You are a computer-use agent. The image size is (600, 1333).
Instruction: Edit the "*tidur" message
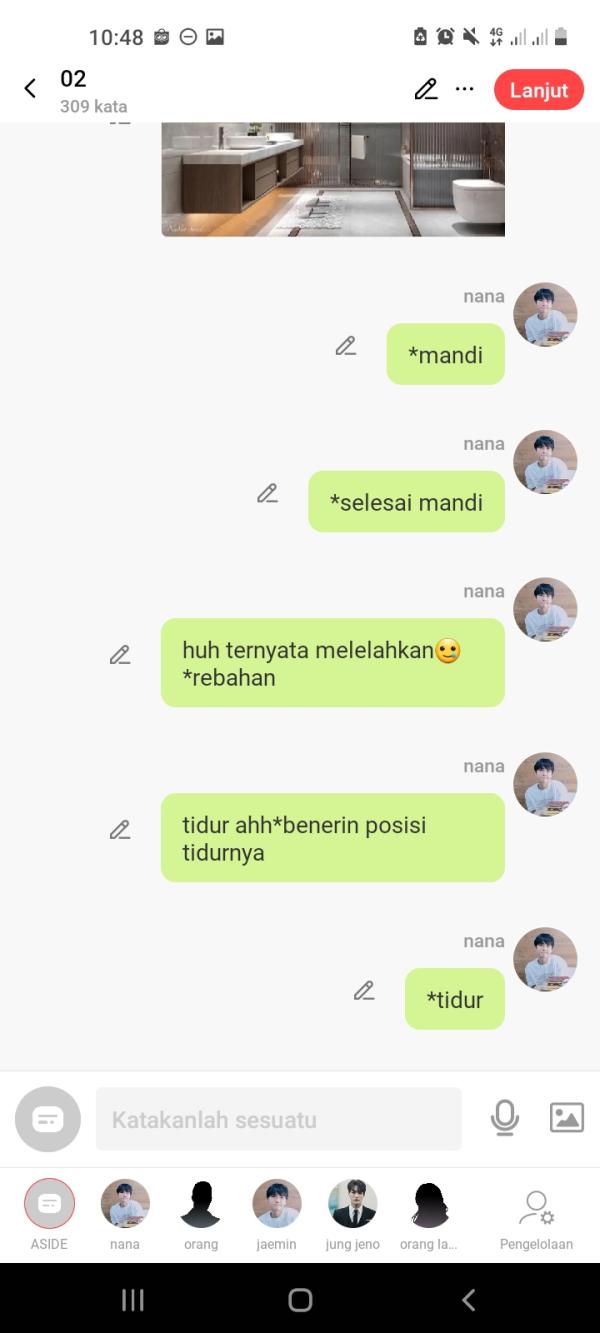tap(364, 990)
